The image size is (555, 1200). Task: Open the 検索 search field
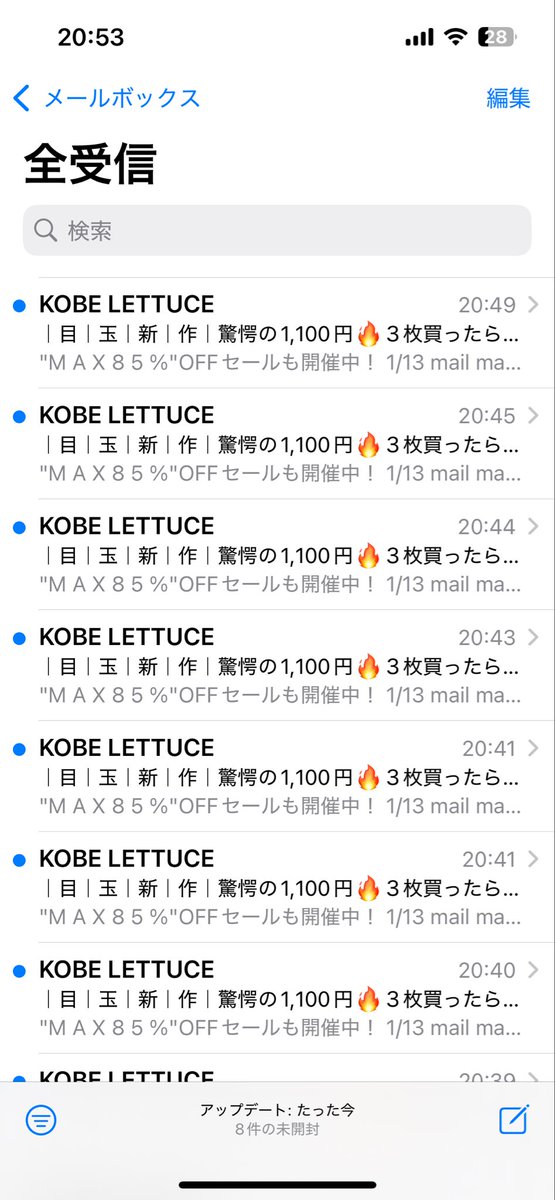(x=277, y=231)
